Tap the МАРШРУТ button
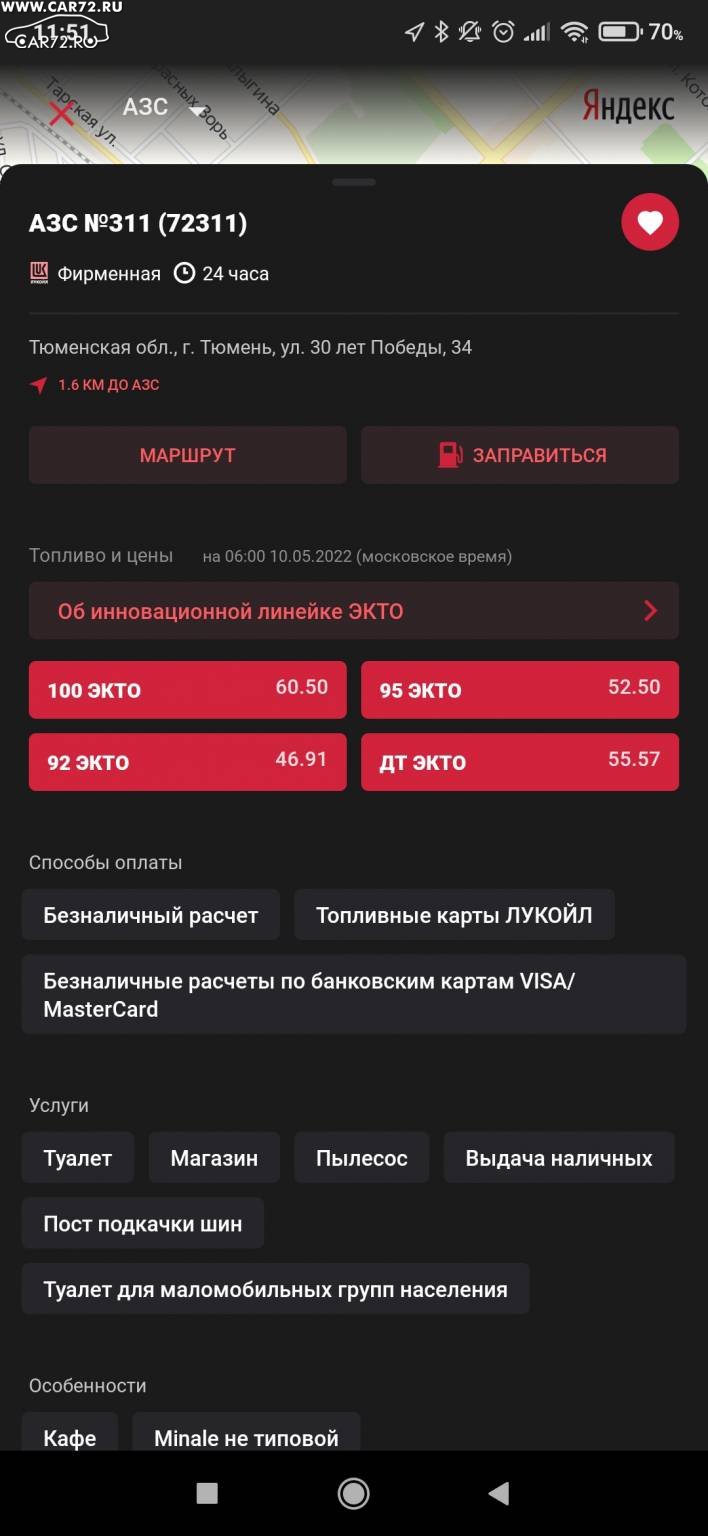The image size is (708, 1536). pos(188,455)
